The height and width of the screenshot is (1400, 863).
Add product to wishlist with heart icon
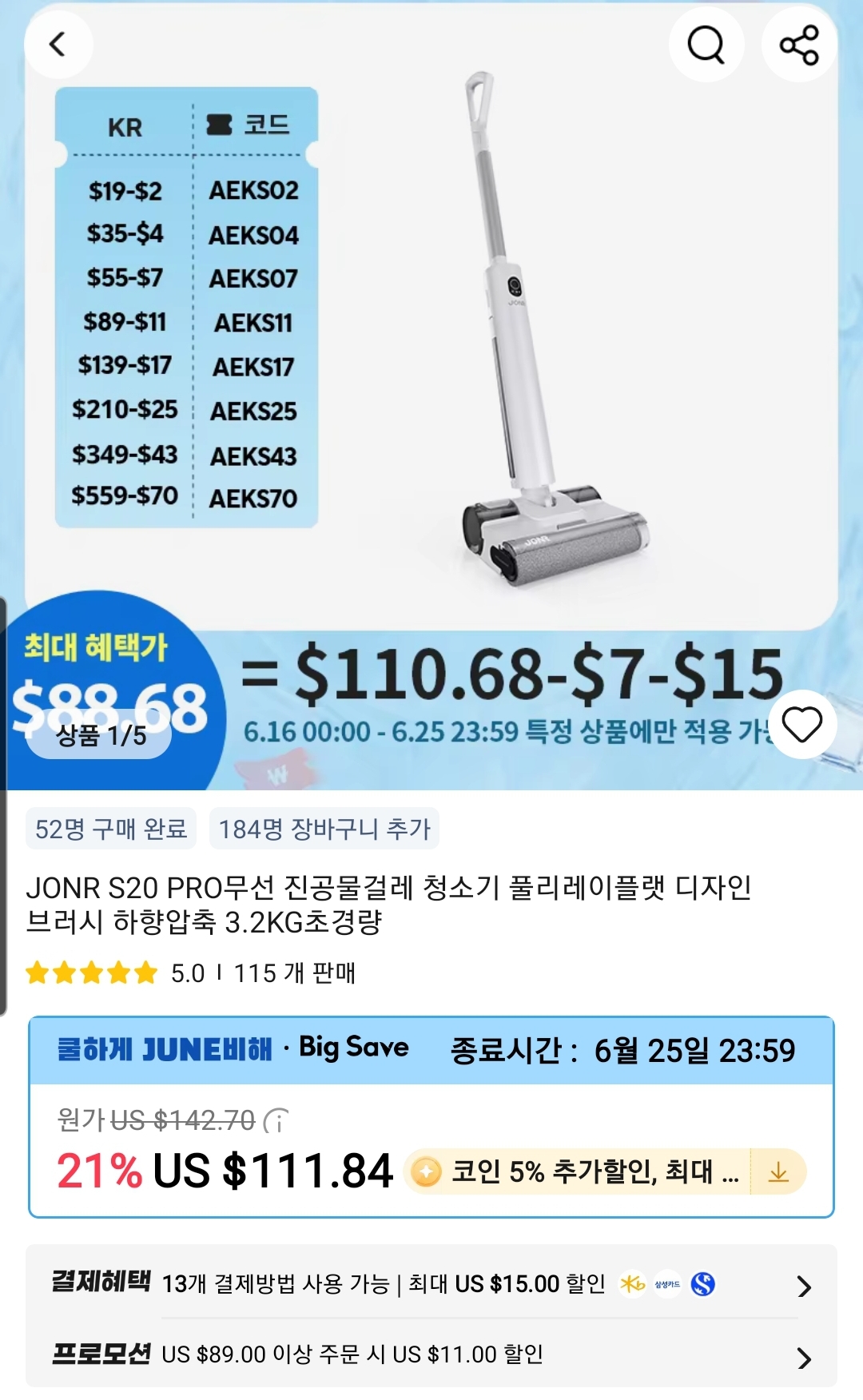(802, 725)
